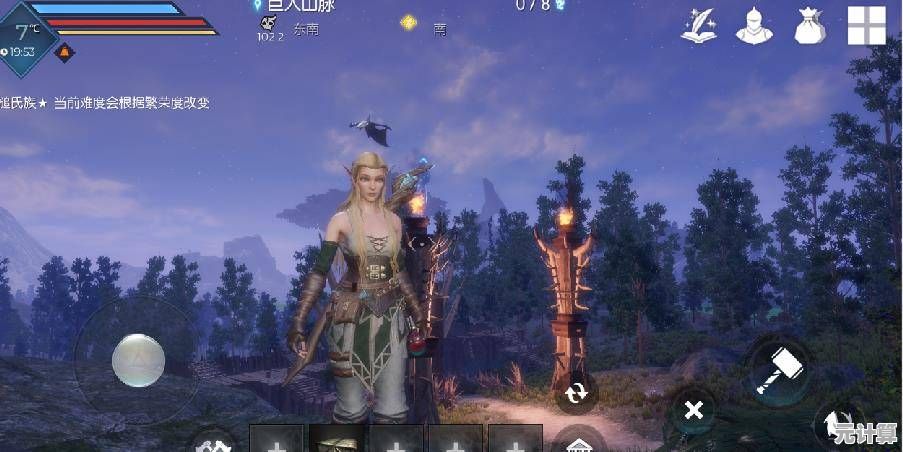Viewport: 903px width, 452px height.
Task: Select the quick slot holding the hat item
Action: click(336, 440)
